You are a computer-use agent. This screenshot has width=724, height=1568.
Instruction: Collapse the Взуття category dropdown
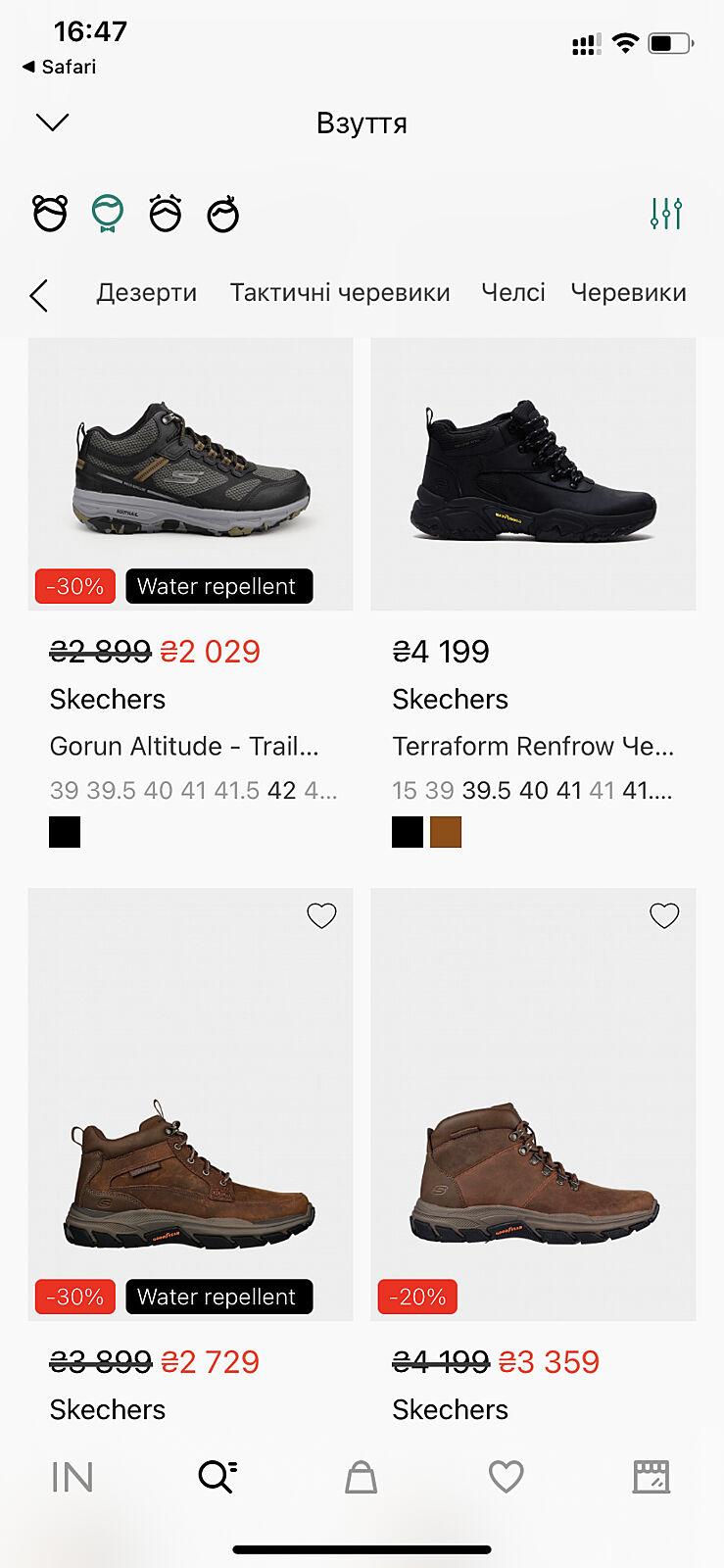52,122
